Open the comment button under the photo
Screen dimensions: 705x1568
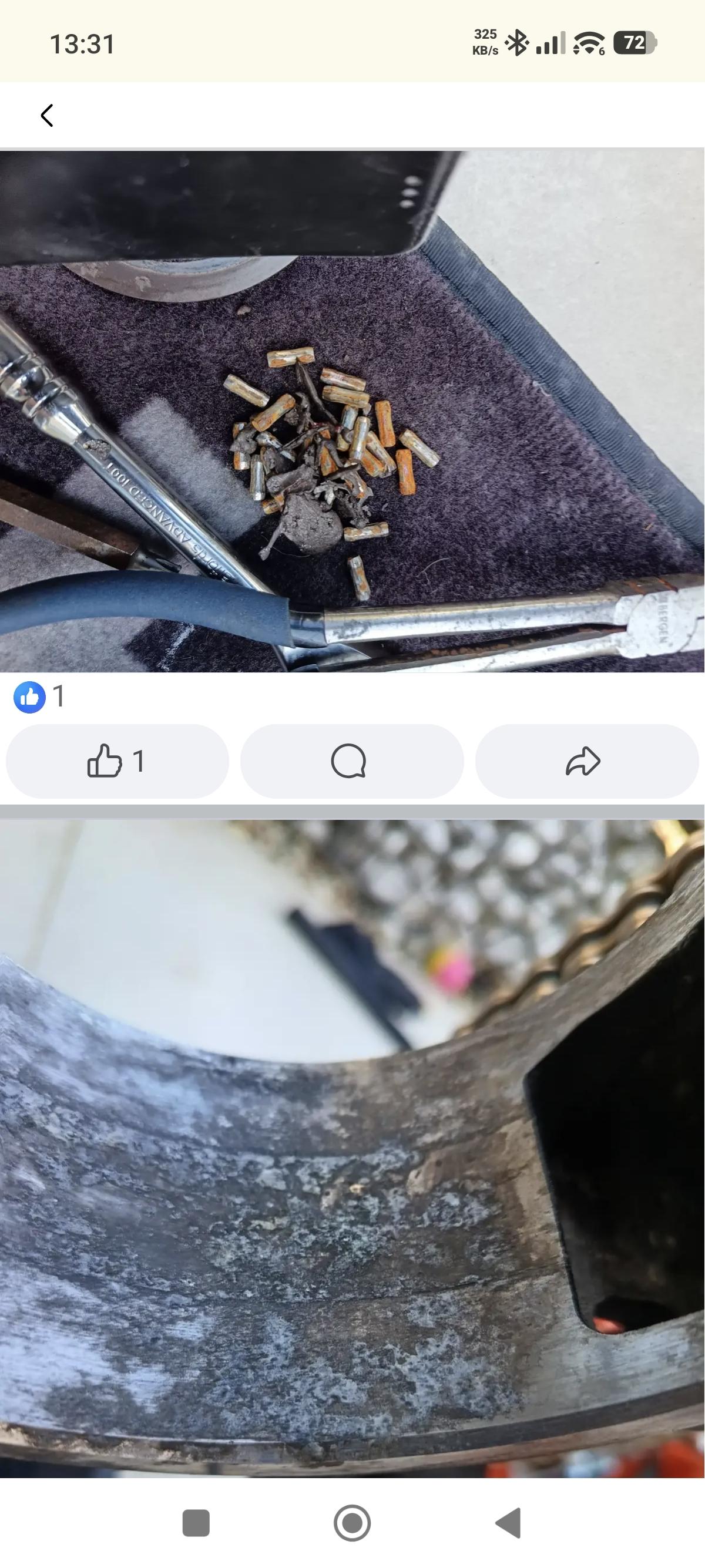click(x=351, y=761)
